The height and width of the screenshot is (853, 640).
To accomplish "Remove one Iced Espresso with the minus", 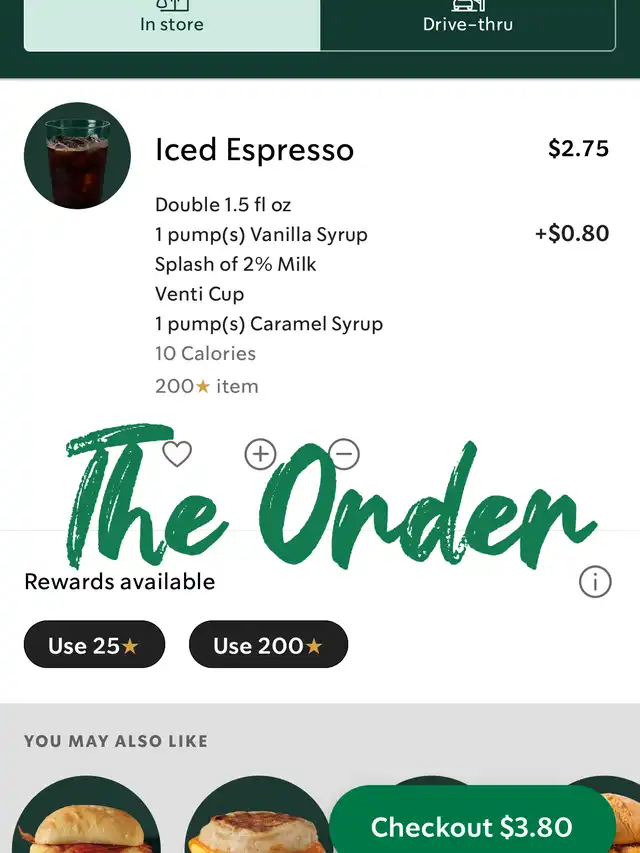I will tap(344, 455).
